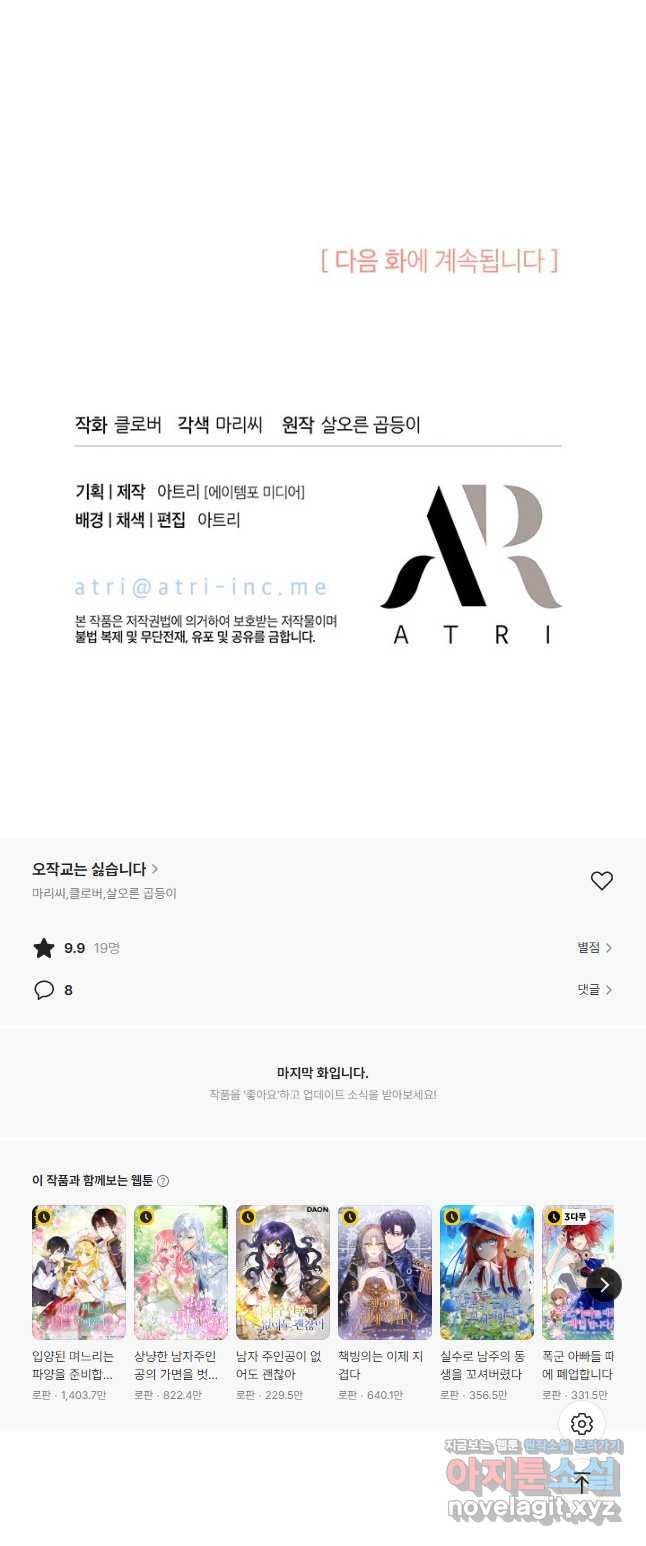Show the next recommended webtoons with the arrow
The height and width of the screenshot is (1546, 646).
[604, 1285]
